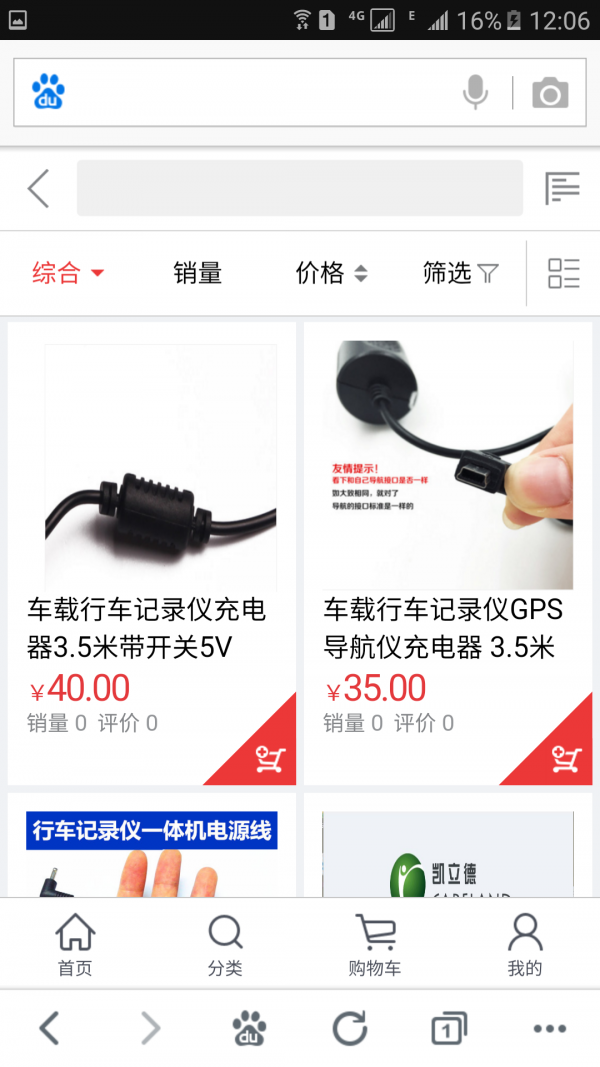Sort products by 价格
Viewport: 600px width, 1067px height.
point(331,273)
